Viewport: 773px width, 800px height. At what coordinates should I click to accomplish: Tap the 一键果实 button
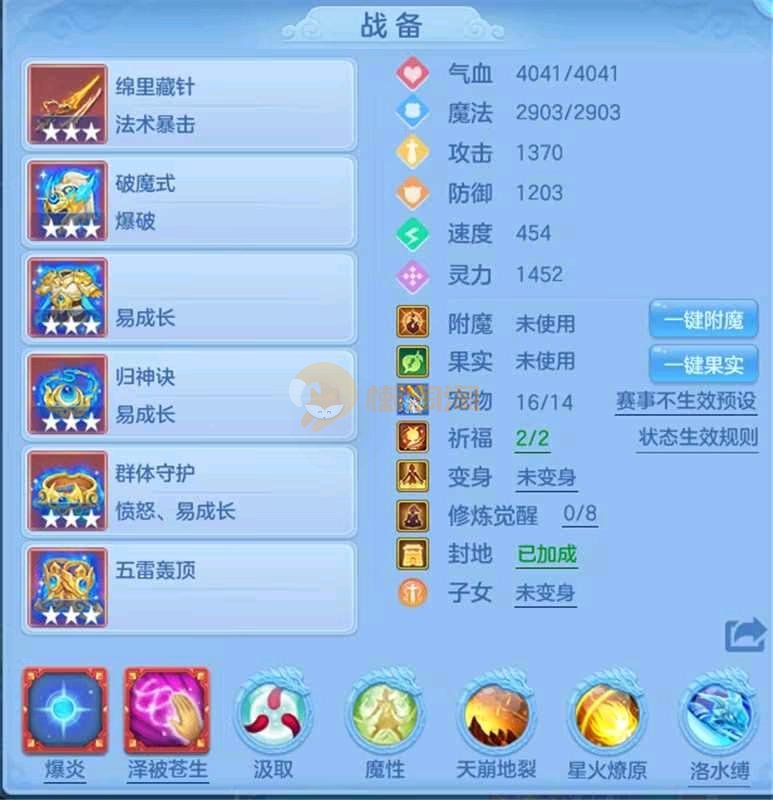(x=703, y=361)
